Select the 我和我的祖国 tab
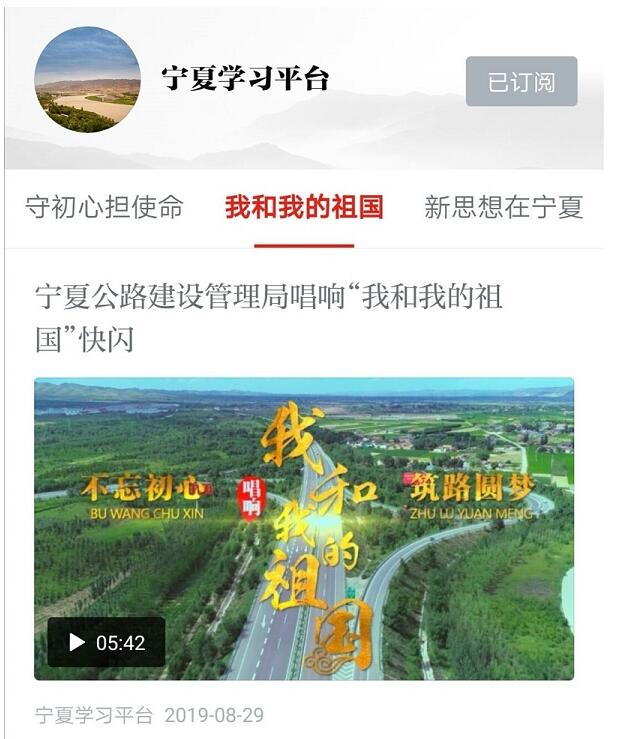Screen dimensions: 618x739 (x=304, y=208)
